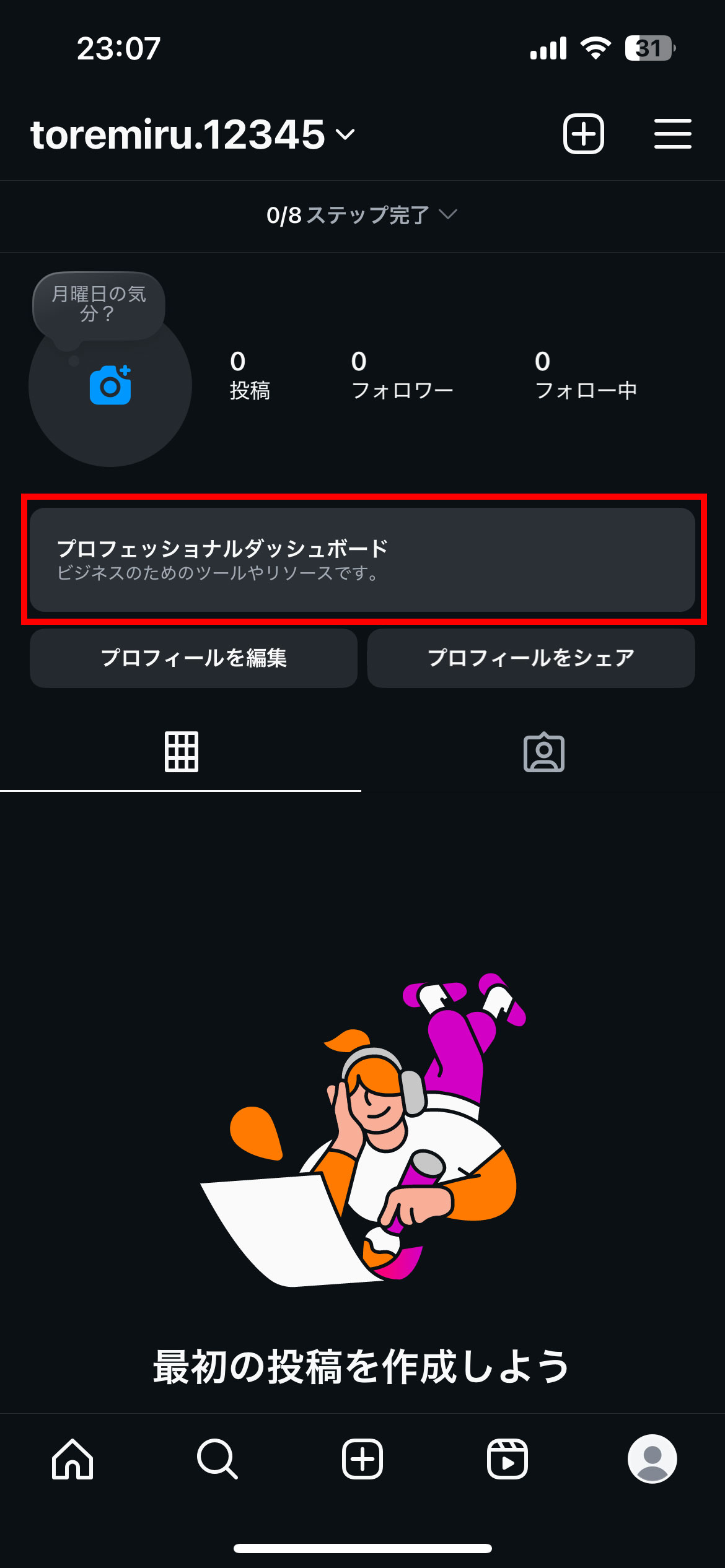Create a new post from bottom bar
725x1568 pixels.
pyautogui.click(x=362, y=1459)
